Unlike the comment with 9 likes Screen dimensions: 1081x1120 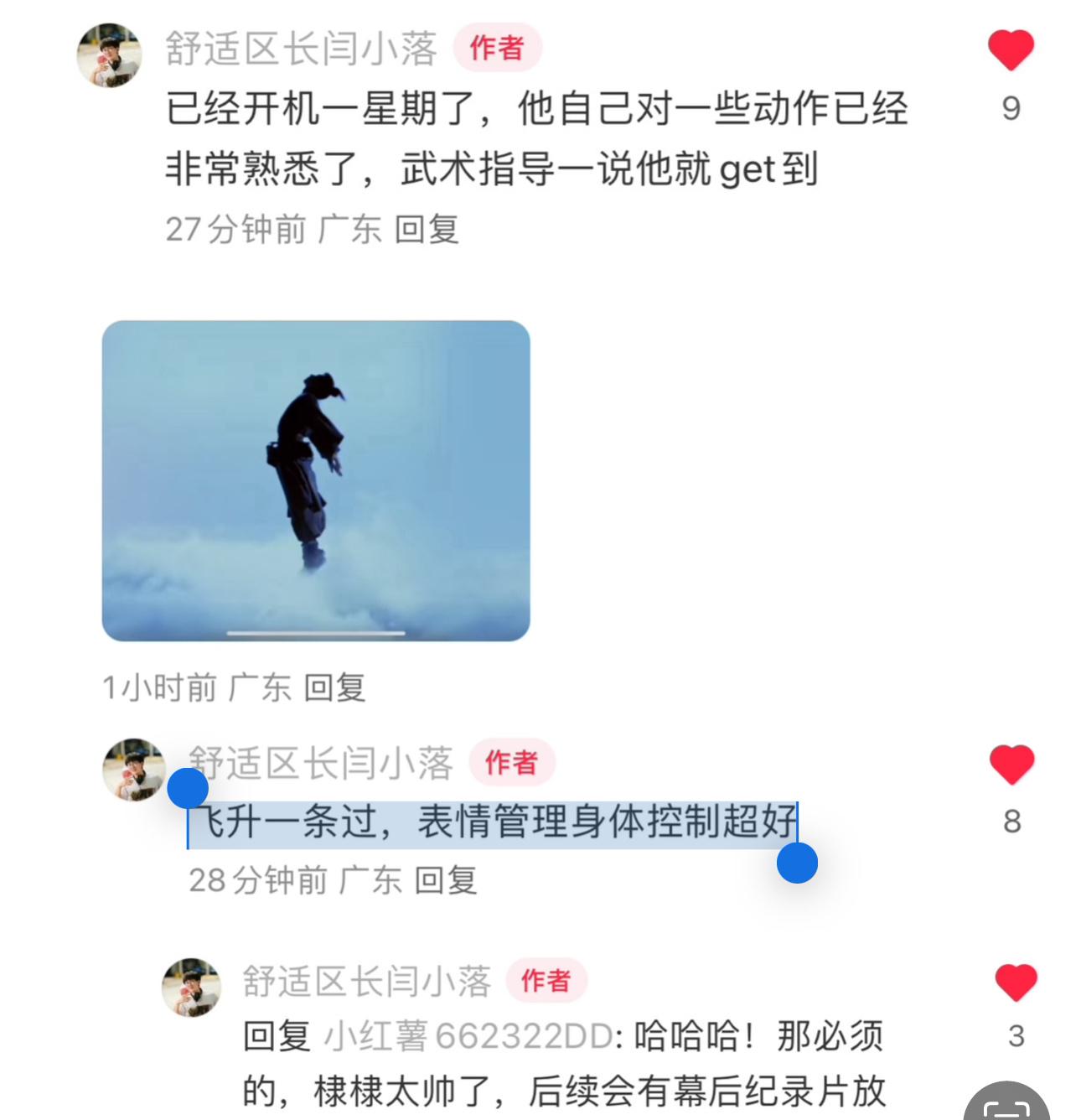[1011, 50]
